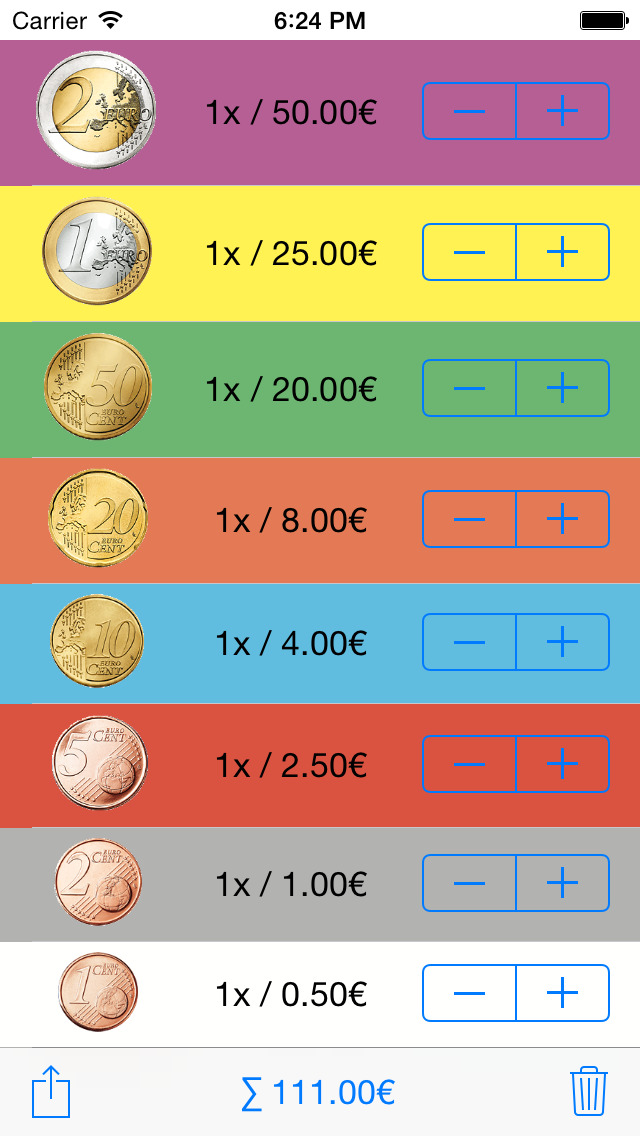Add a 10 cent coin
The height and width of the screenshot is (1136, 640).
562,641
